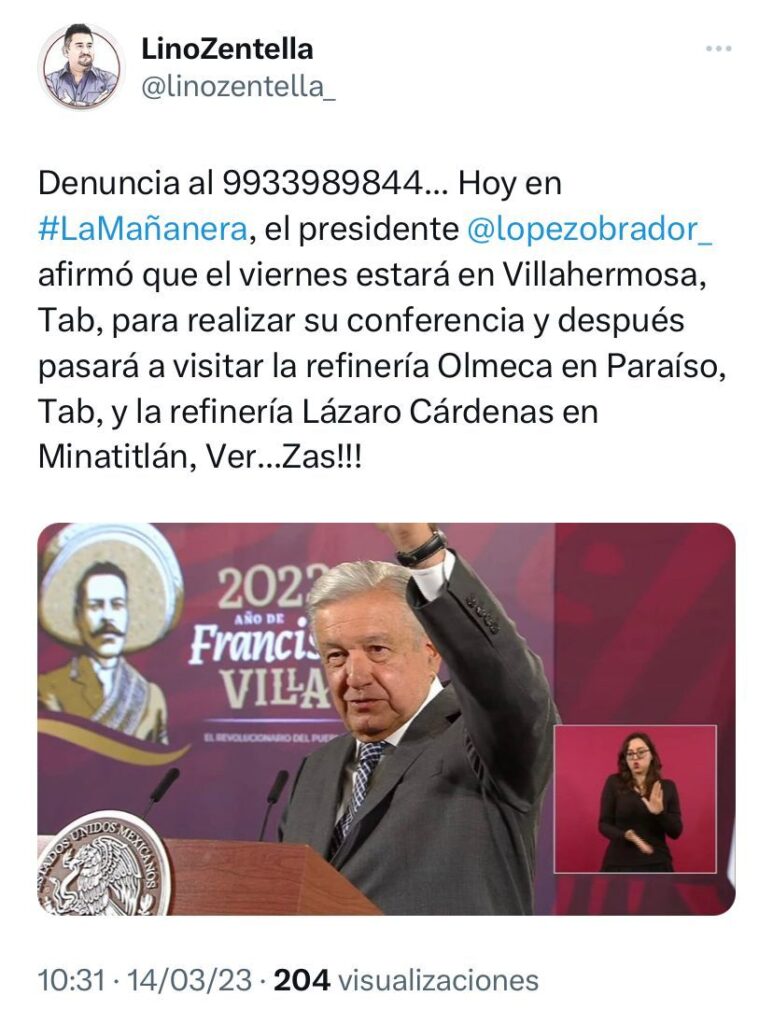Visit the @lopezobrador_ mention
The height and width of the screenshot is (1024, 773).
point(590,229)
